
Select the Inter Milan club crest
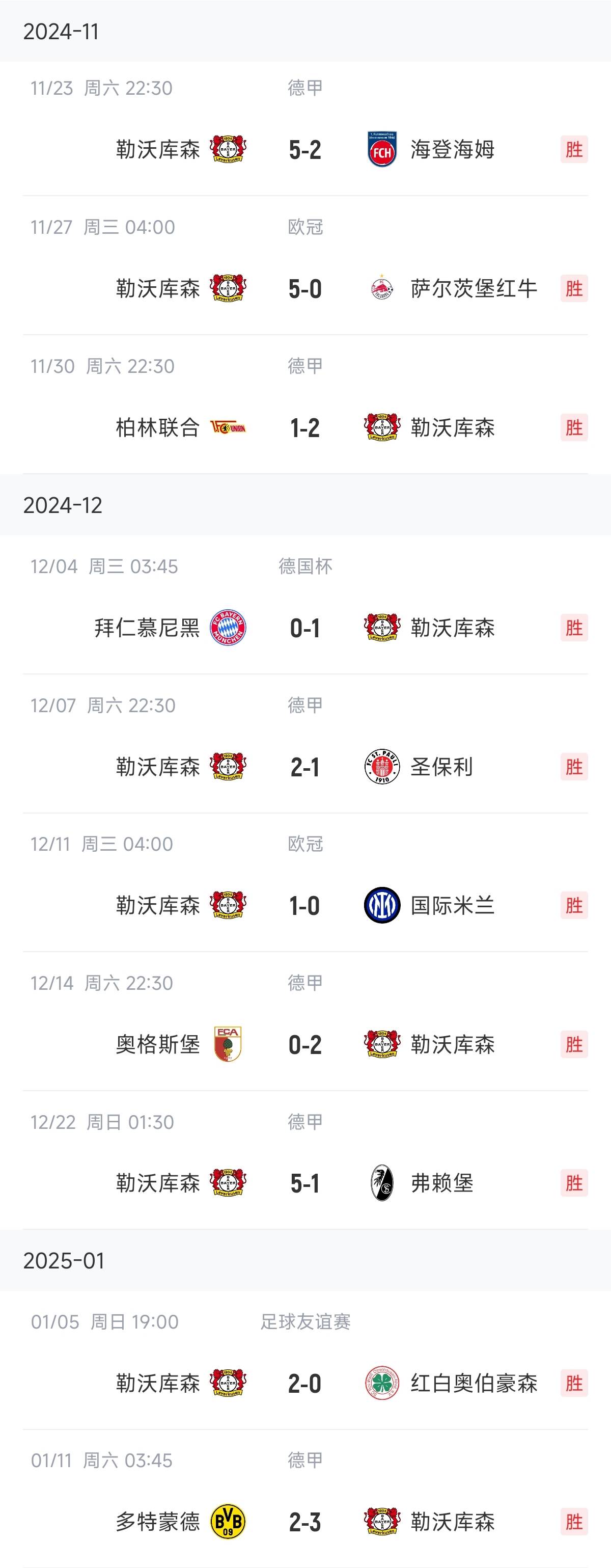coord(382,905)
